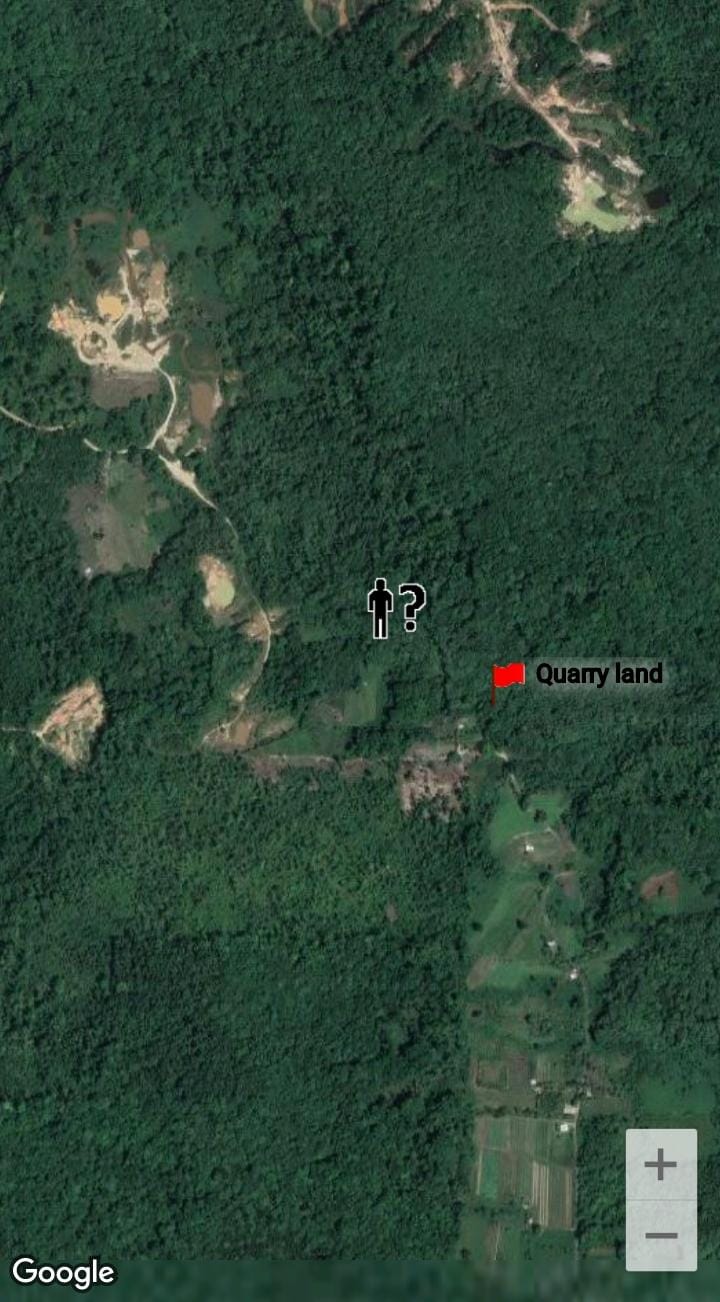Select the red Quarry land flag marker

(508, 677)
